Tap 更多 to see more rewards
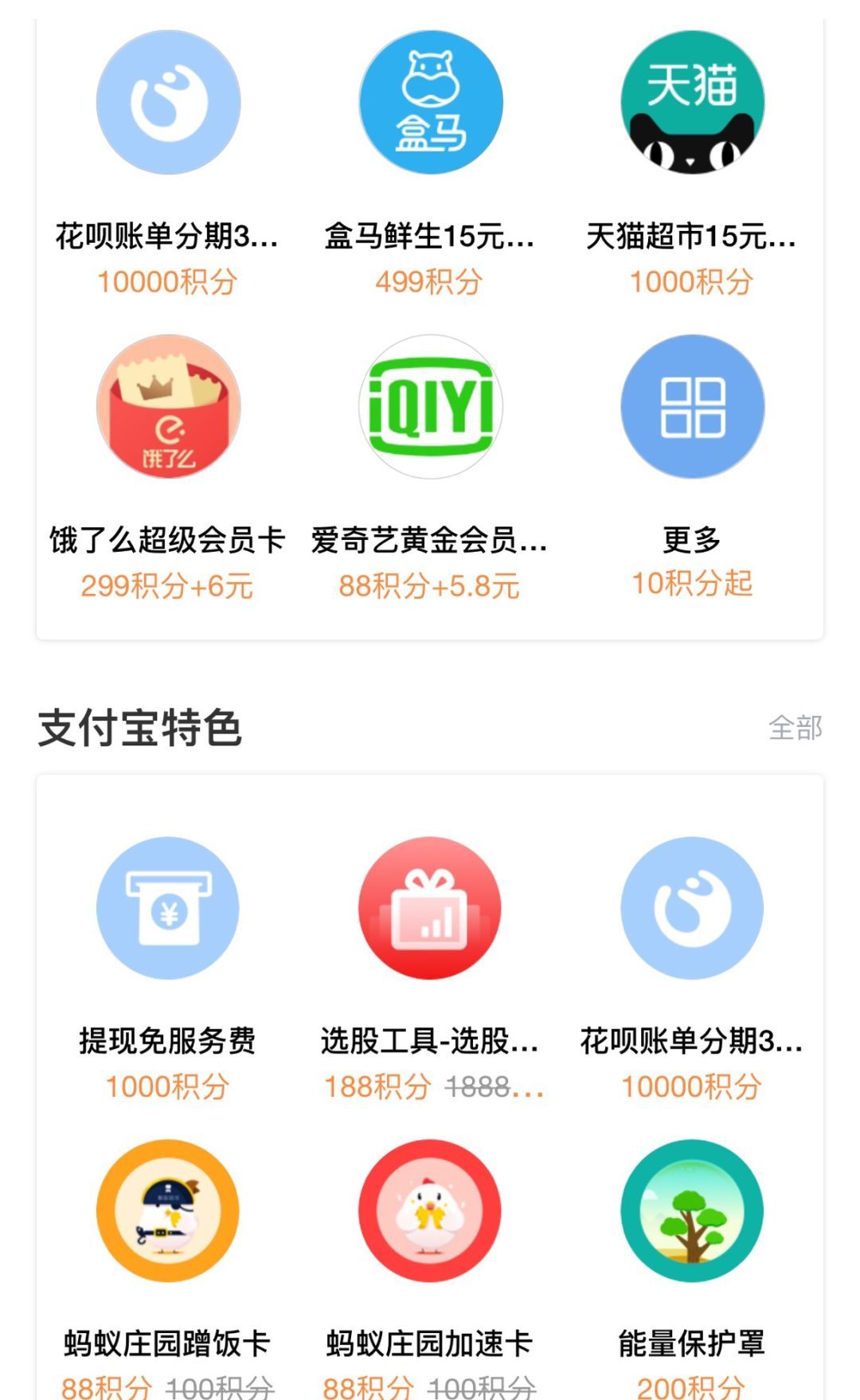The width and height of the screenshot is (860, 1400). click(x=692, y=407)
